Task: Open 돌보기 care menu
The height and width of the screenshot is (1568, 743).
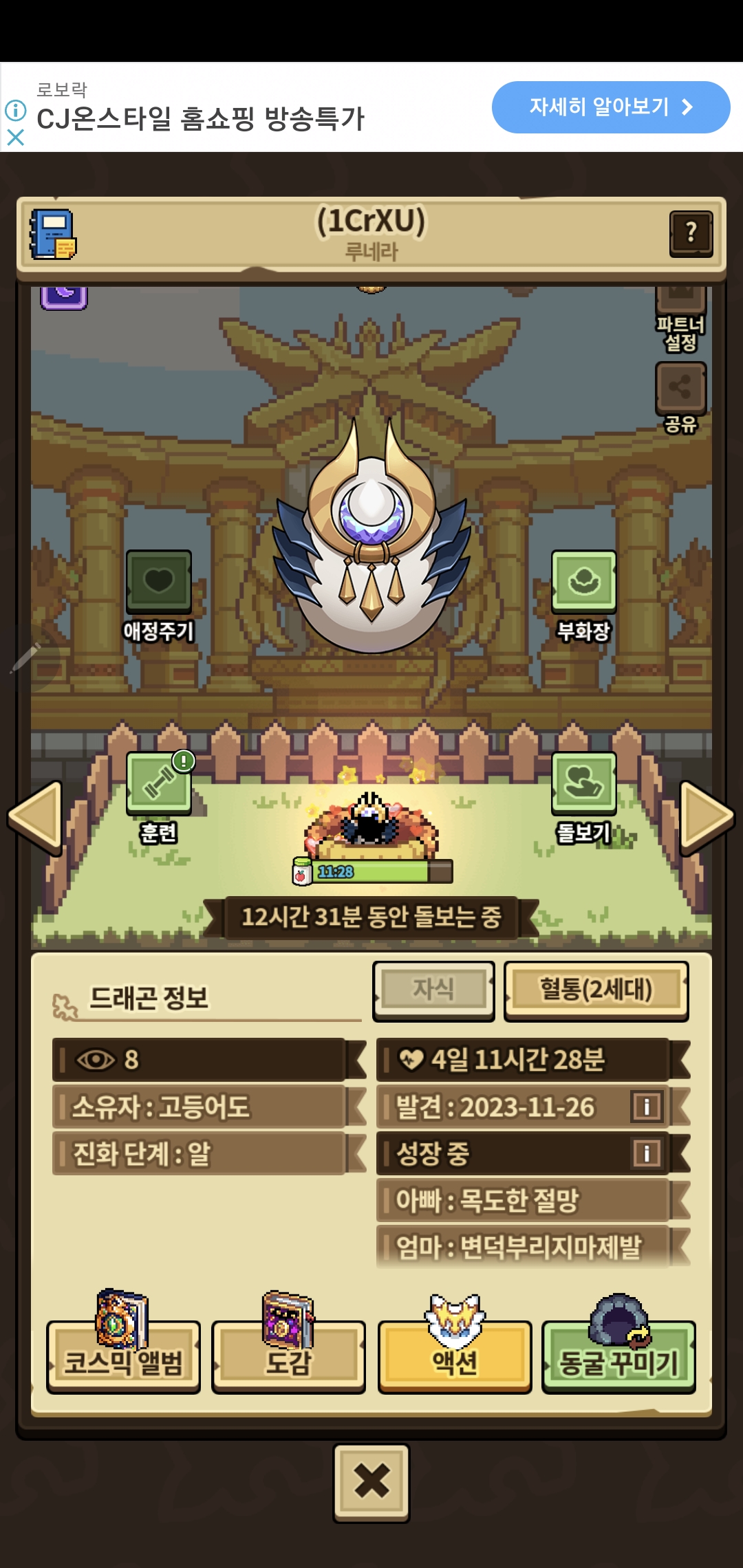Action: pyautogui.click(x=583, y=798)
